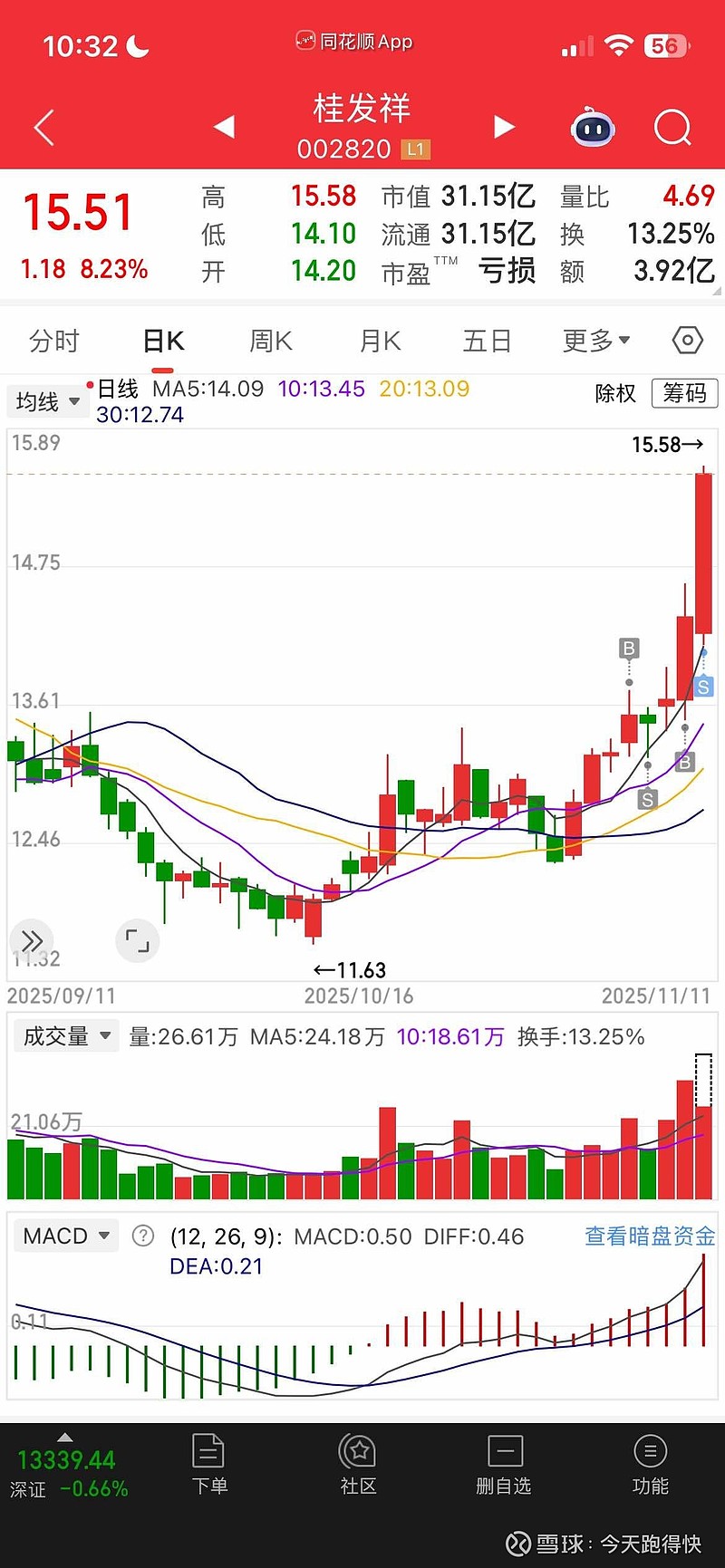Open chart settings hexagon icon
The width and height of the screenshot is (725, 1568).
click(688, 341)
